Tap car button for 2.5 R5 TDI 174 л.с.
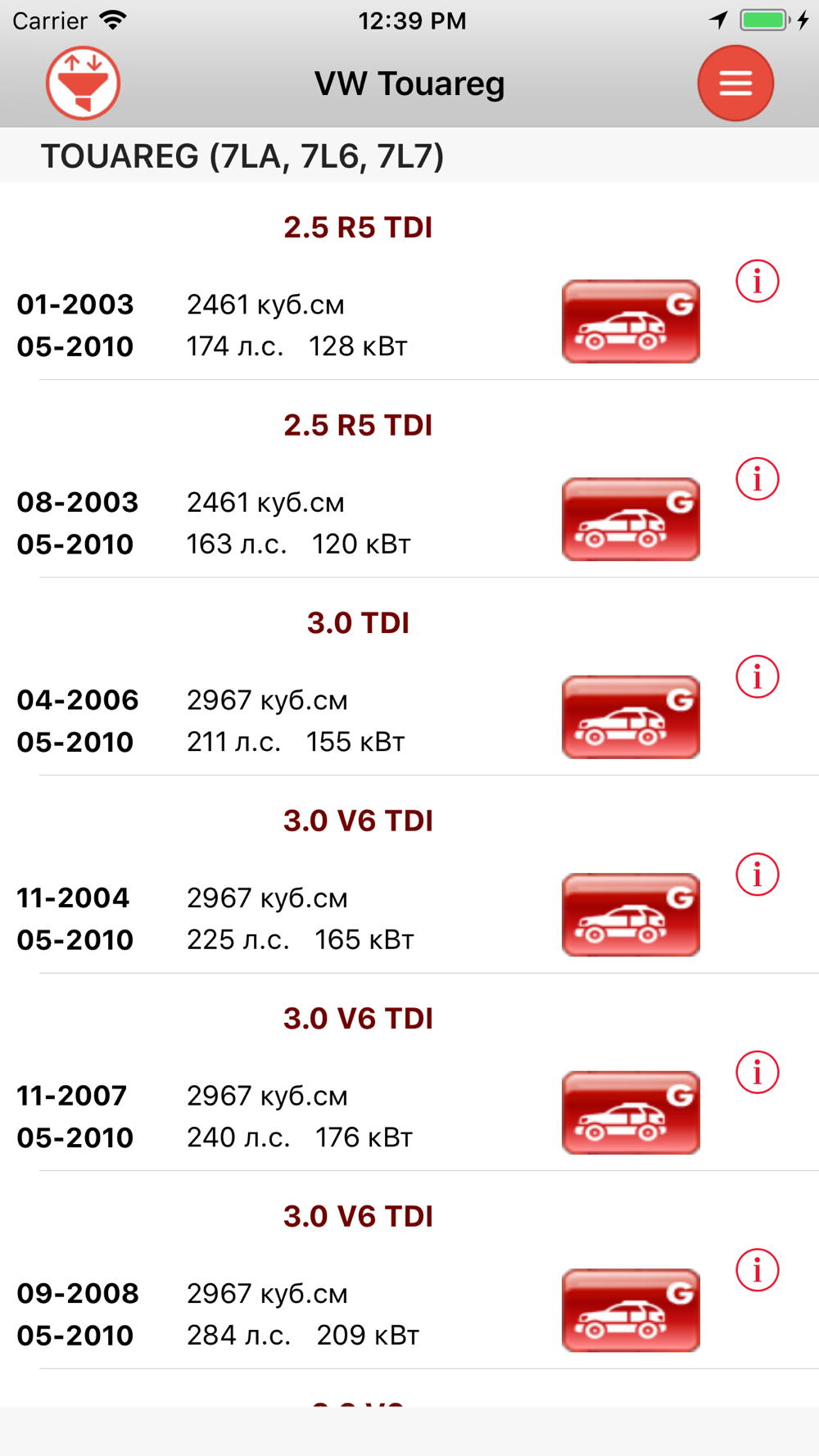The height and width of the screenshot is (1456, 819). coord(631,321)
